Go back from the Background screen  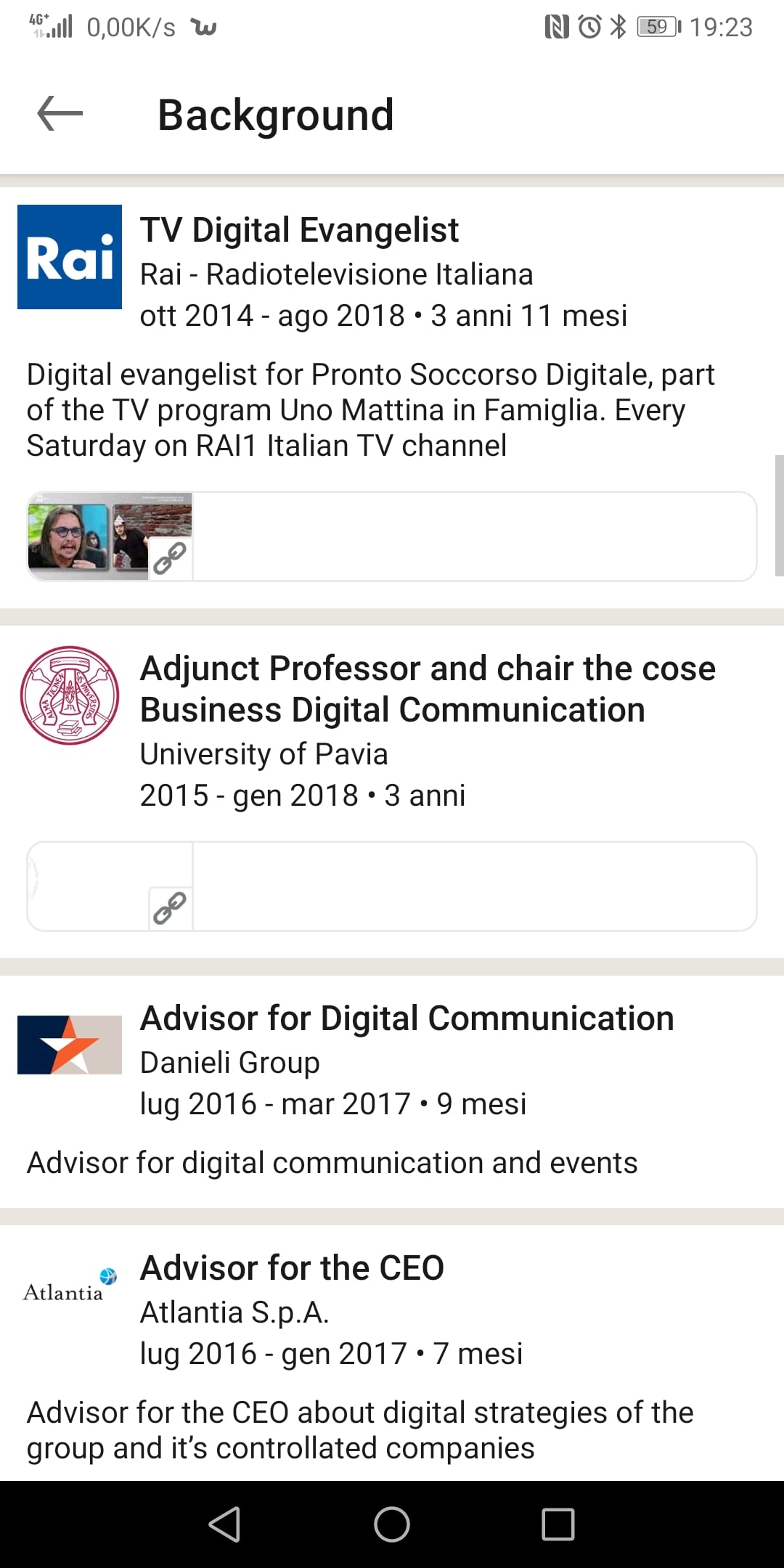pyautogui.click(x=60, y=114)
